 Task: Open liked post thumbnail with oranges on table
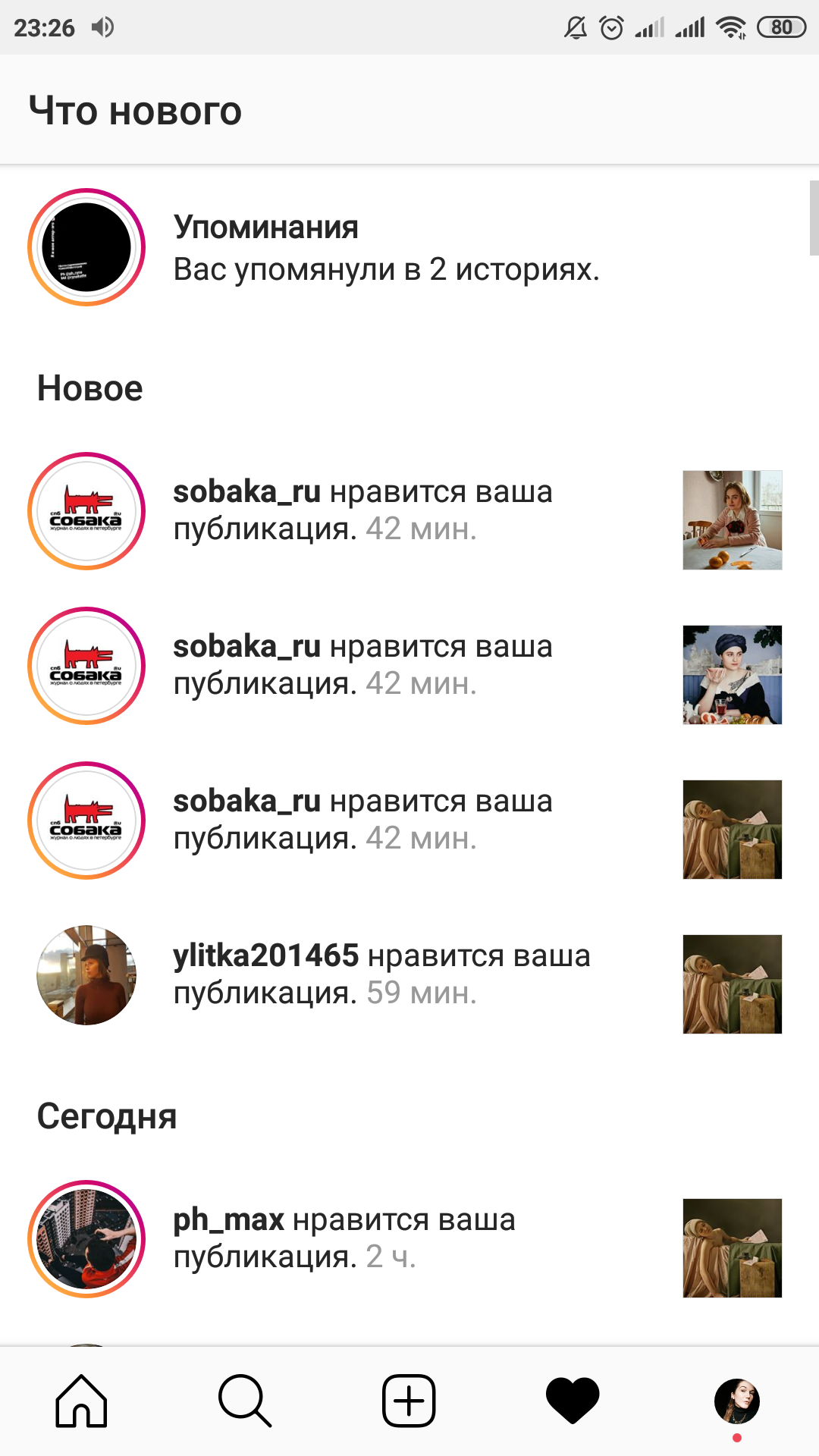pos(732,520)
